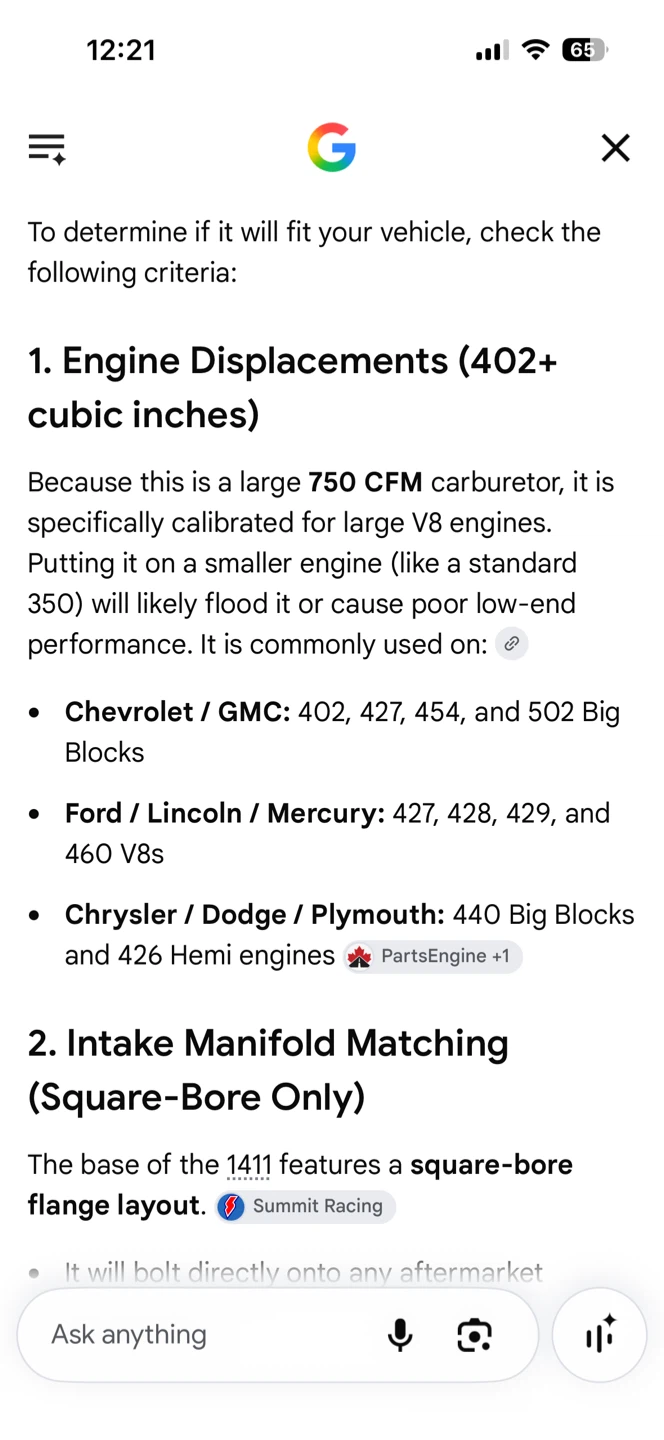The width and height of the screenshot is (664, 1440).
Task: Open the Summit Racing source chip
Action: click(305, 1206)
